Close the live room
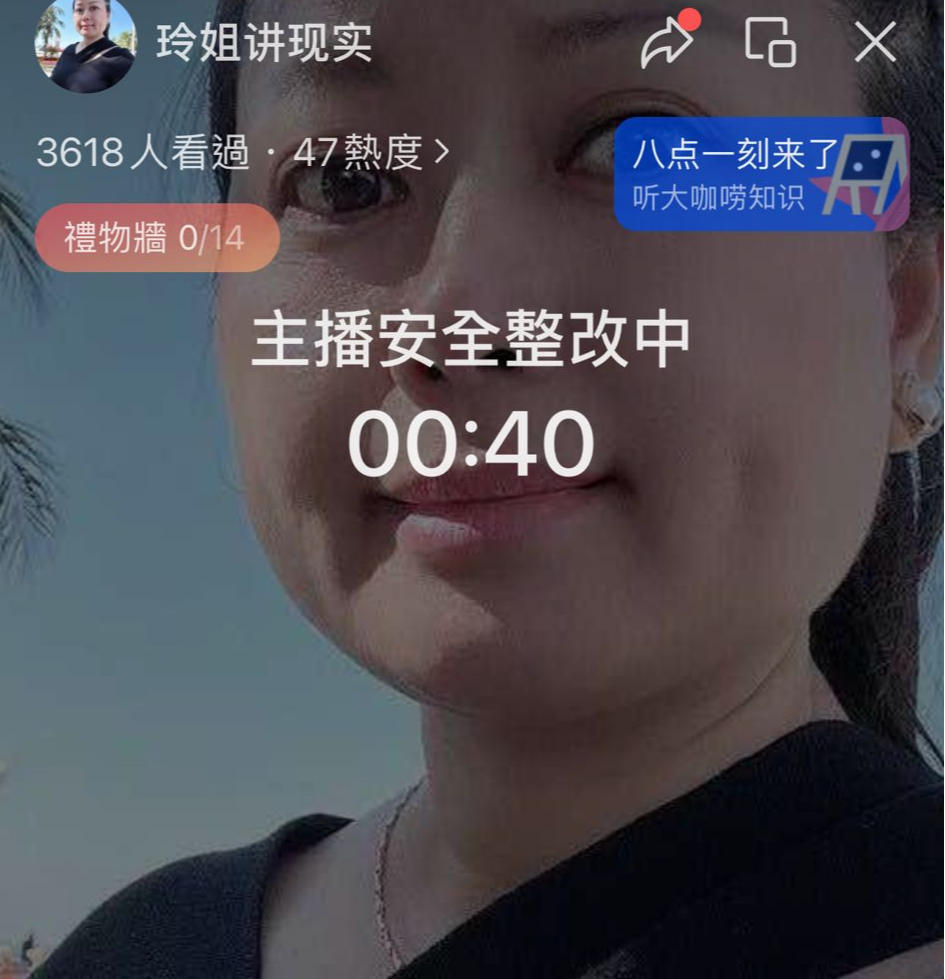This screenshot has height=979, width=945. pyautogui.click(x=875, y=42)
